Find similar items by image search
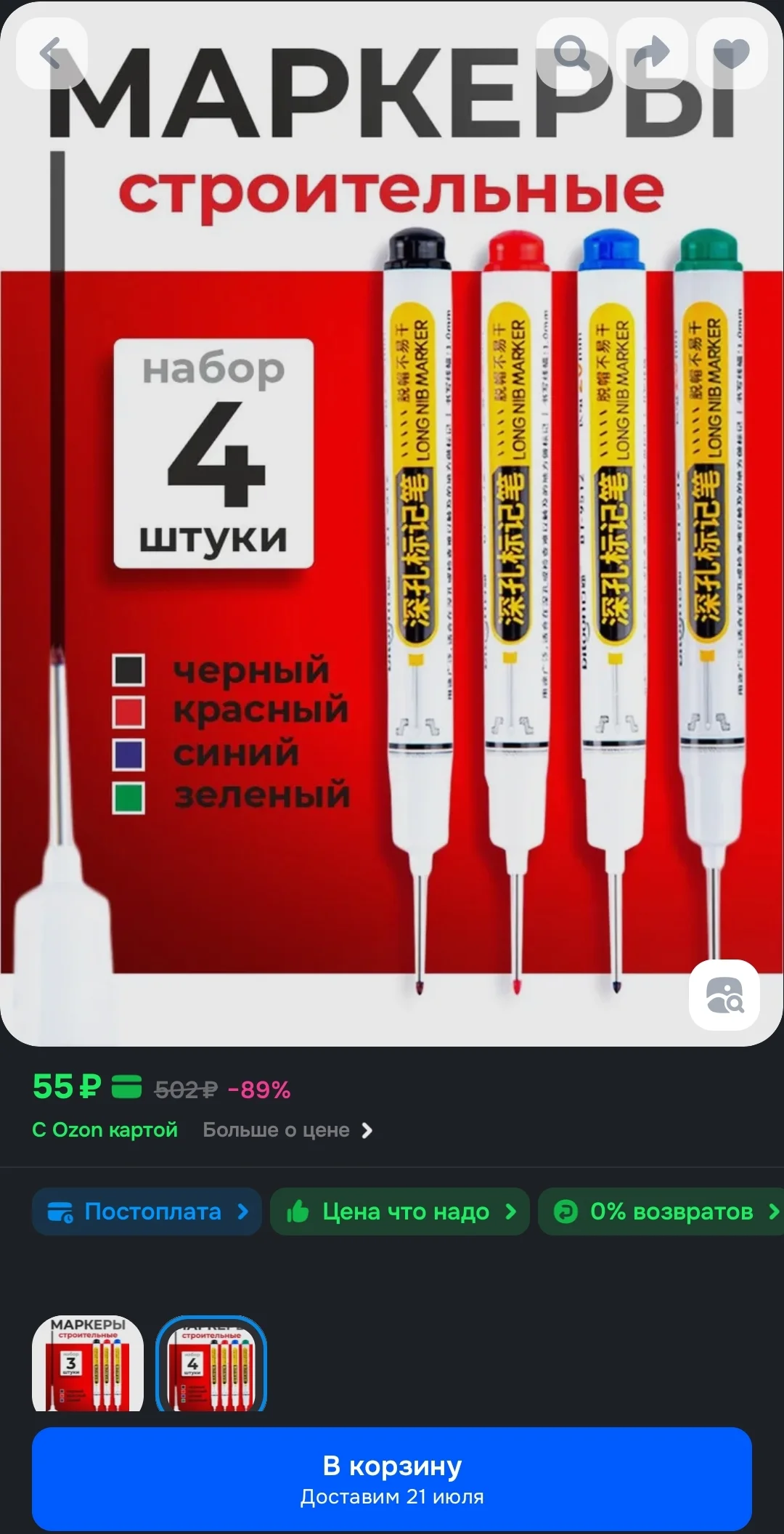This screenshot has width=784, height=1534. click(724, 994)
